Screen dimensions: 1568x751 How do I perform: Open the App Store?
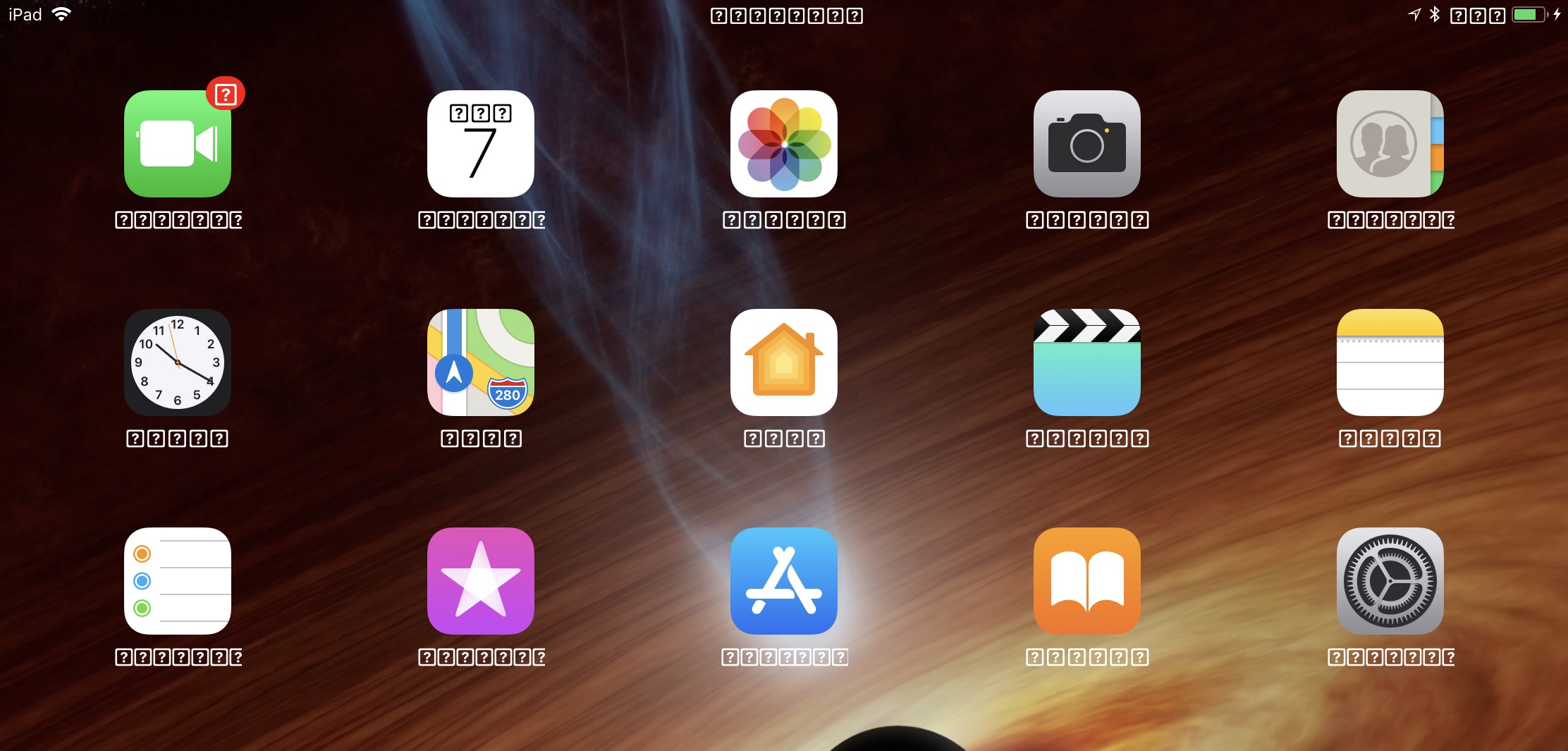pos(784,581)
